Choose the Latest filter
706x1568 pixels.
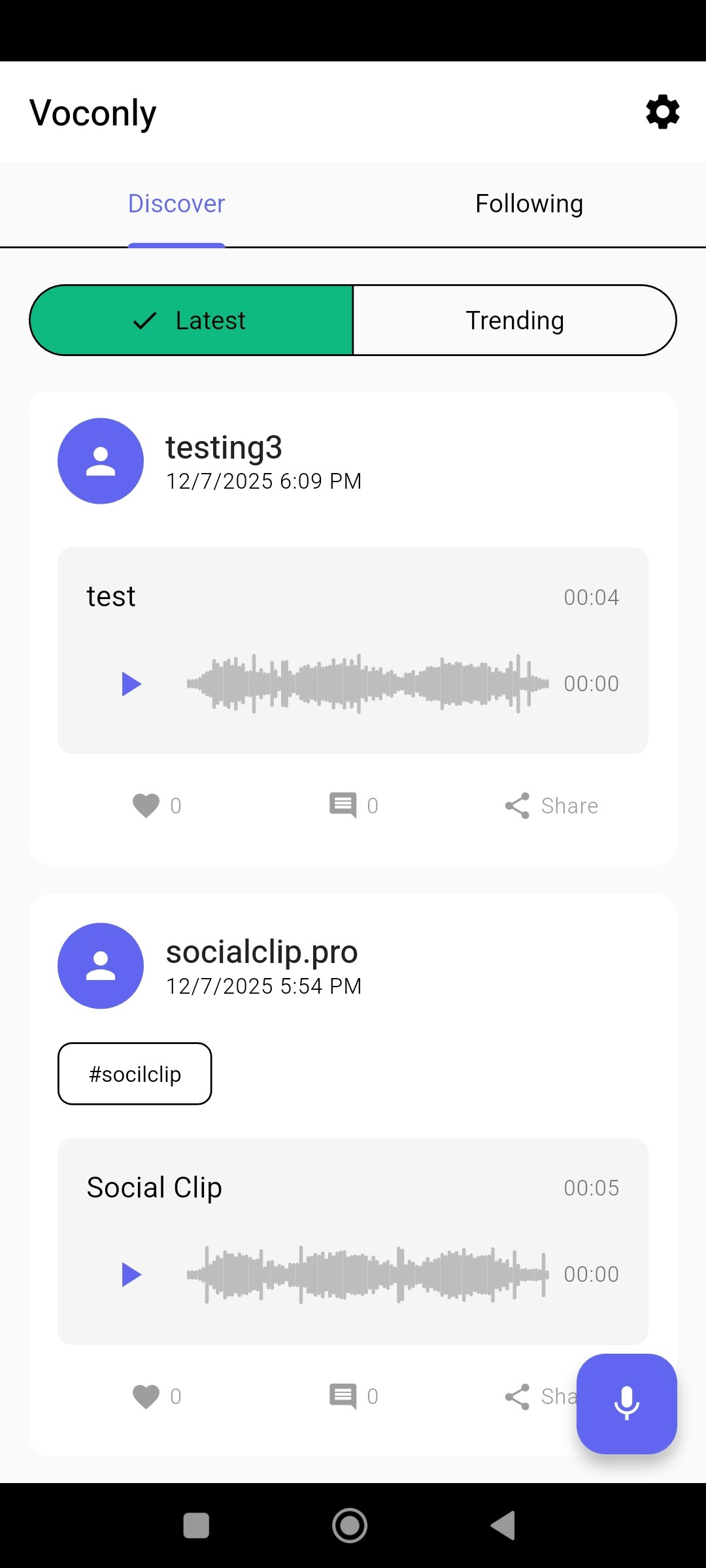point(192,320)
